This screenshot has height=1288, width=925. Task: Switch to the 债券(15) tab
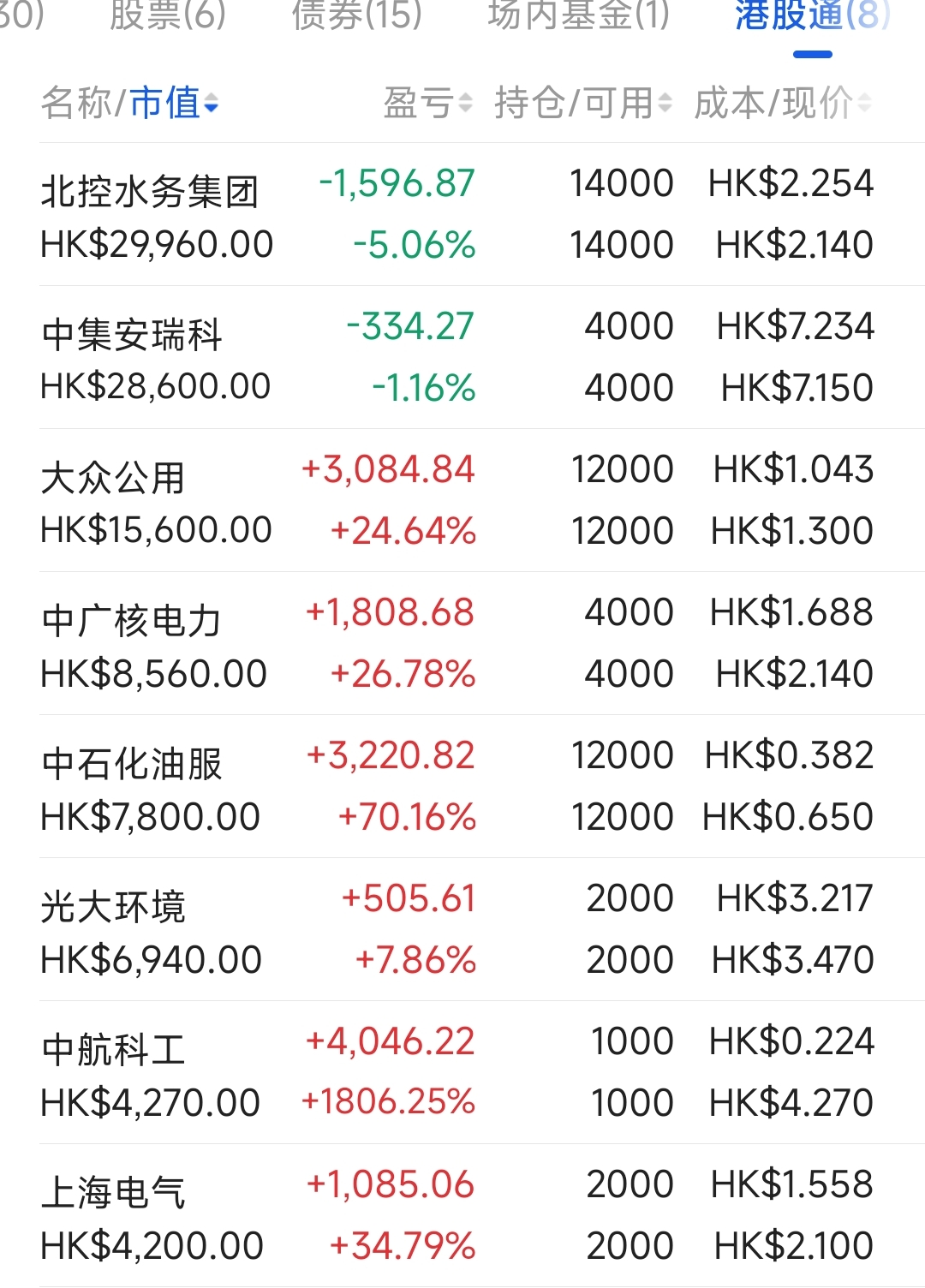point(356,15)
